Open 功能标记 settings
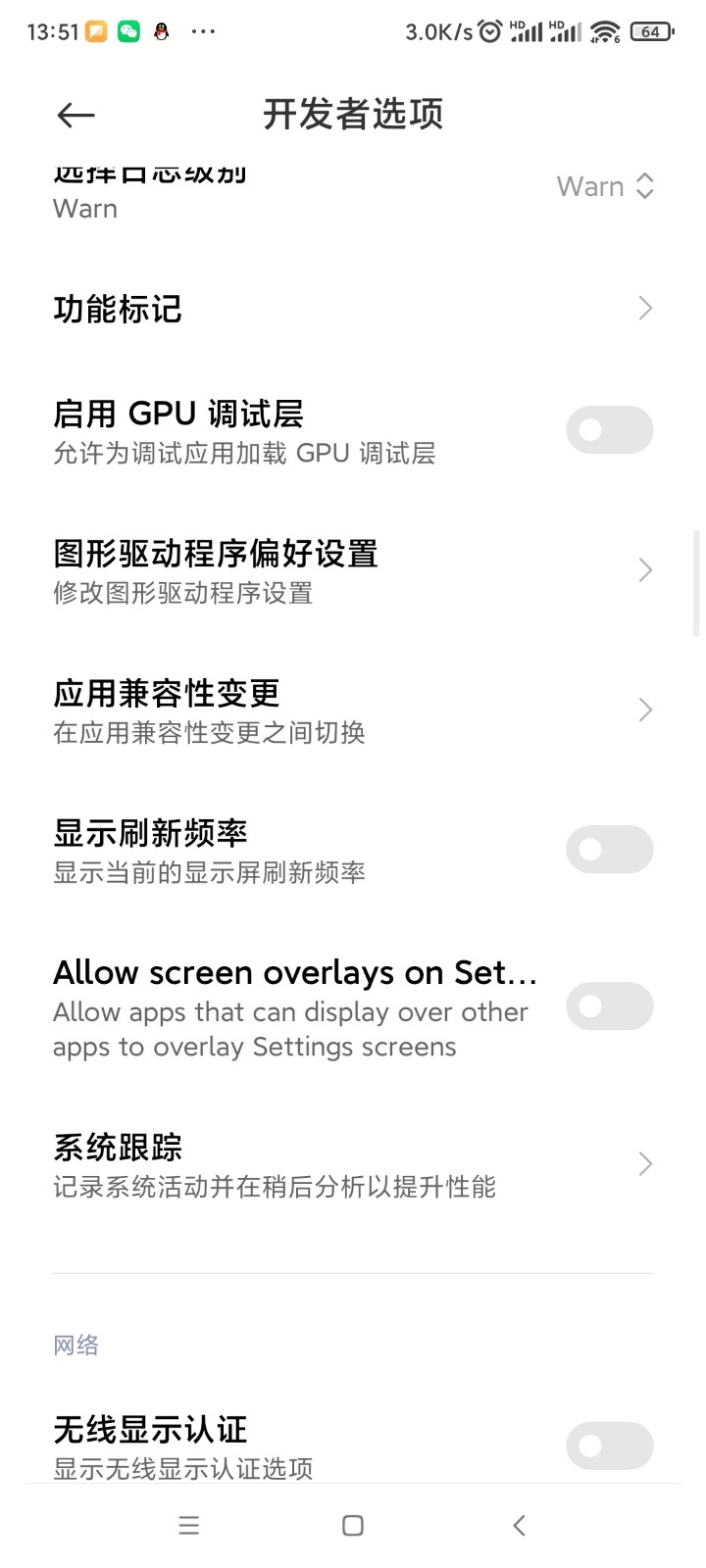Screen dimensions: 706x1568 click(353, 309)
